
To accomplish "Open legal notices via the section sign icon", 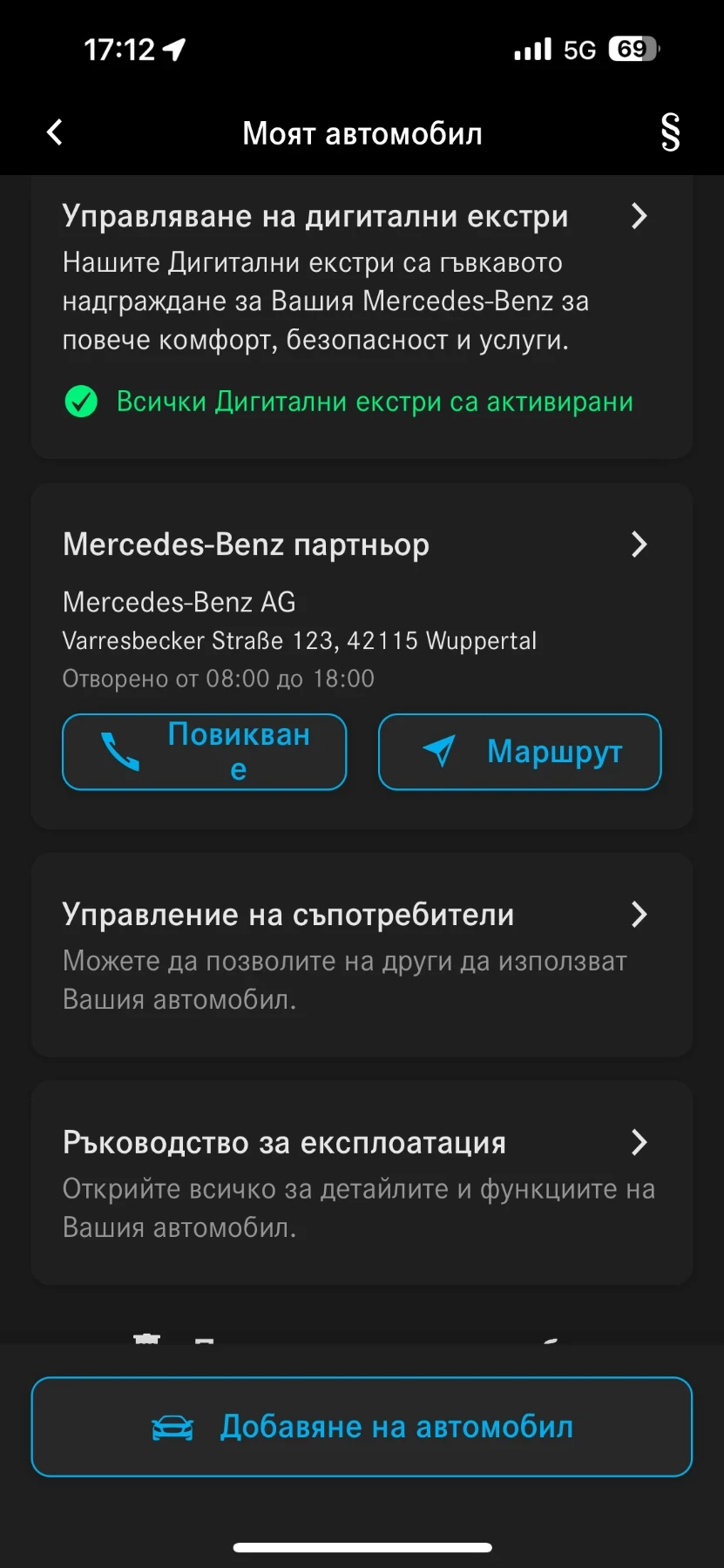I will coord(670,132).
